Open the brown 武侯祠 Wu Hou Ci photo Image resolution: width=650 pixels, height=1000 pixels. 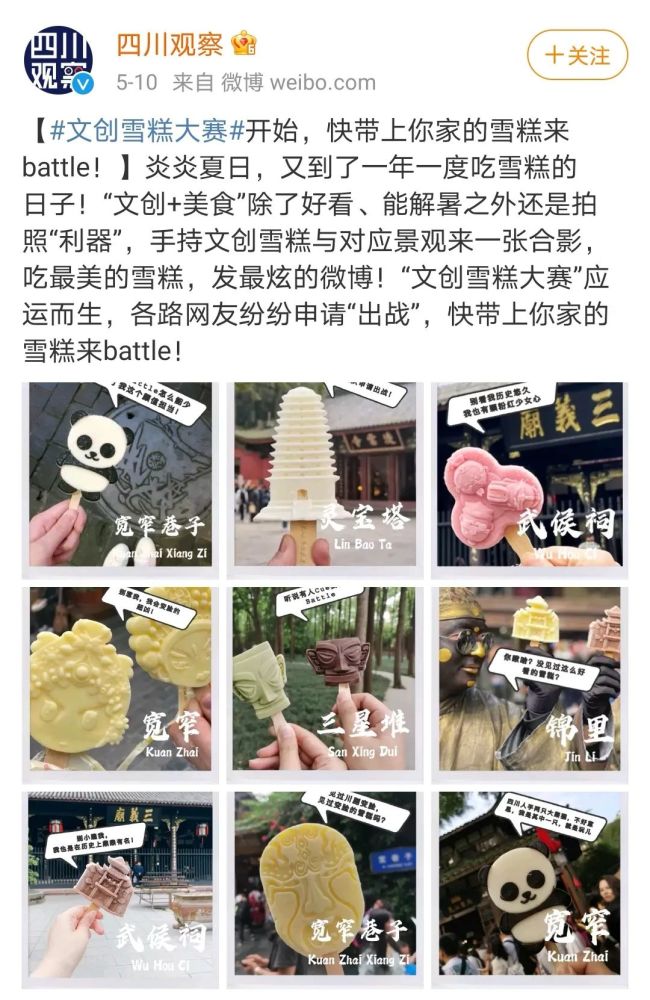(x=121, y=884)
